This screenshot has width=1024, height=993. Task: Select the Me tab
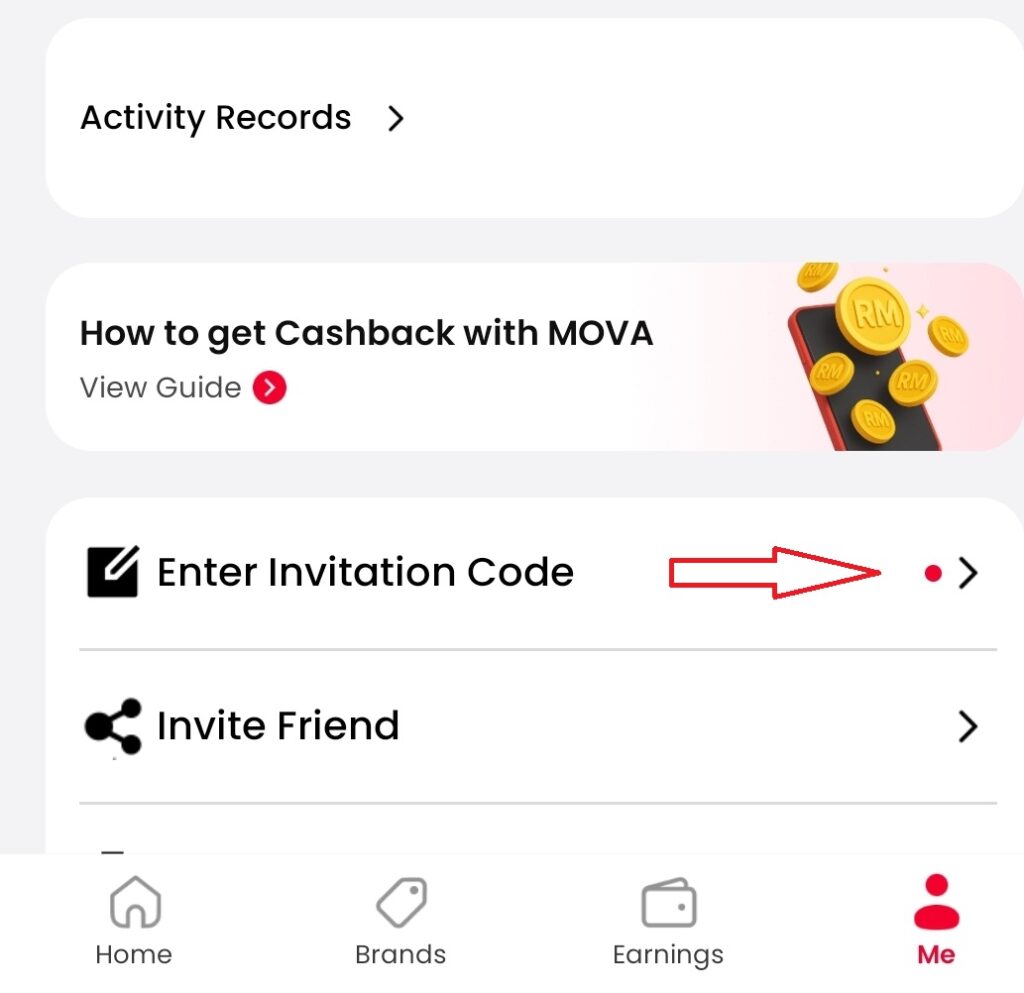coord(936,921)
